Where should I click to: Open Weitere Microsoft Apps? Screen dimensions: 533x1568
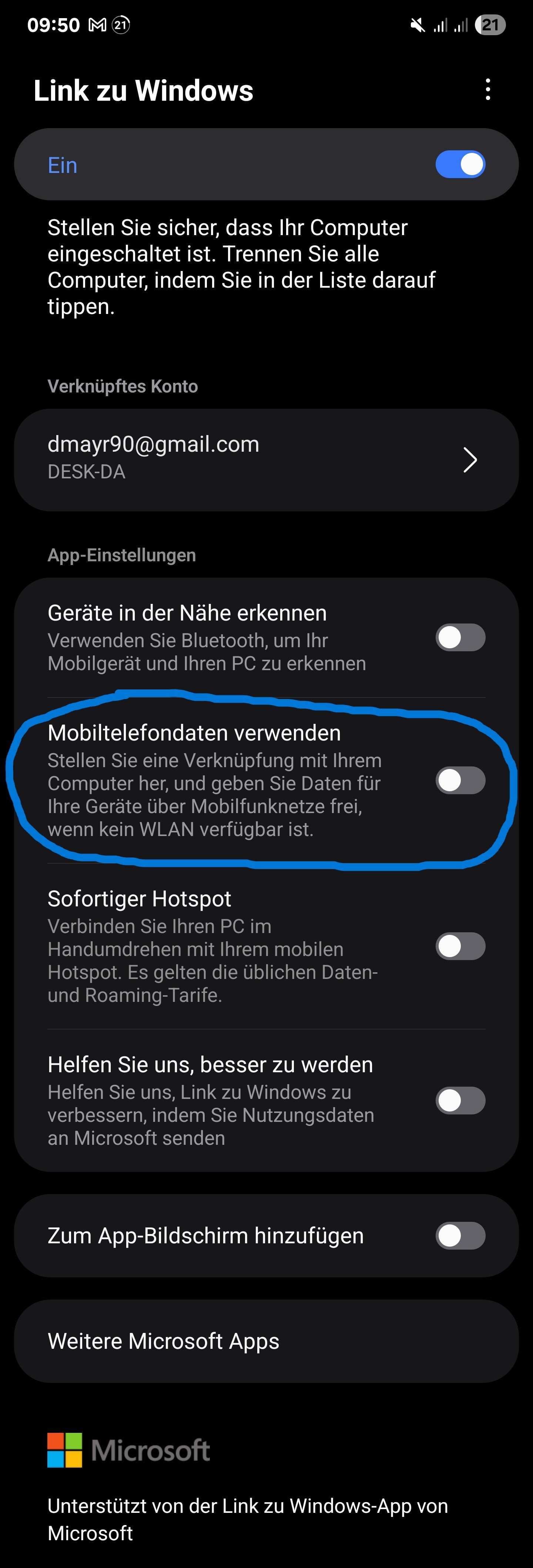coord(266,1341)
